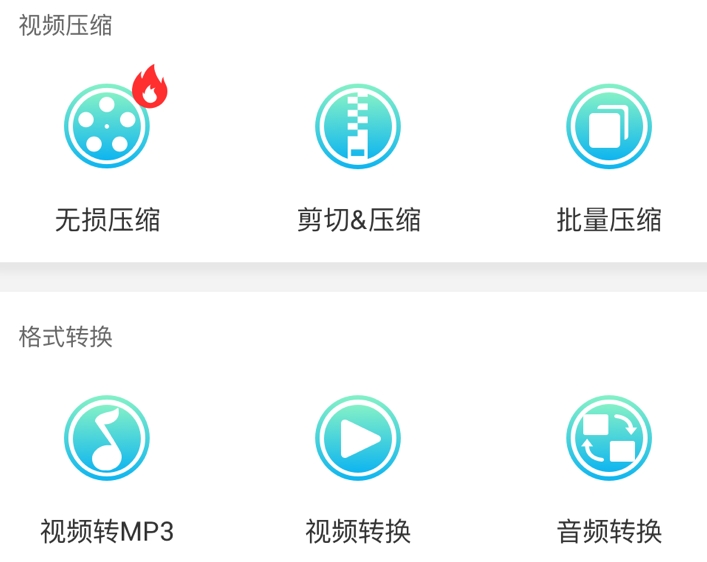Launch 音频转换 audio converter
The image size is (707, 562).
click(x=608, y=438)
